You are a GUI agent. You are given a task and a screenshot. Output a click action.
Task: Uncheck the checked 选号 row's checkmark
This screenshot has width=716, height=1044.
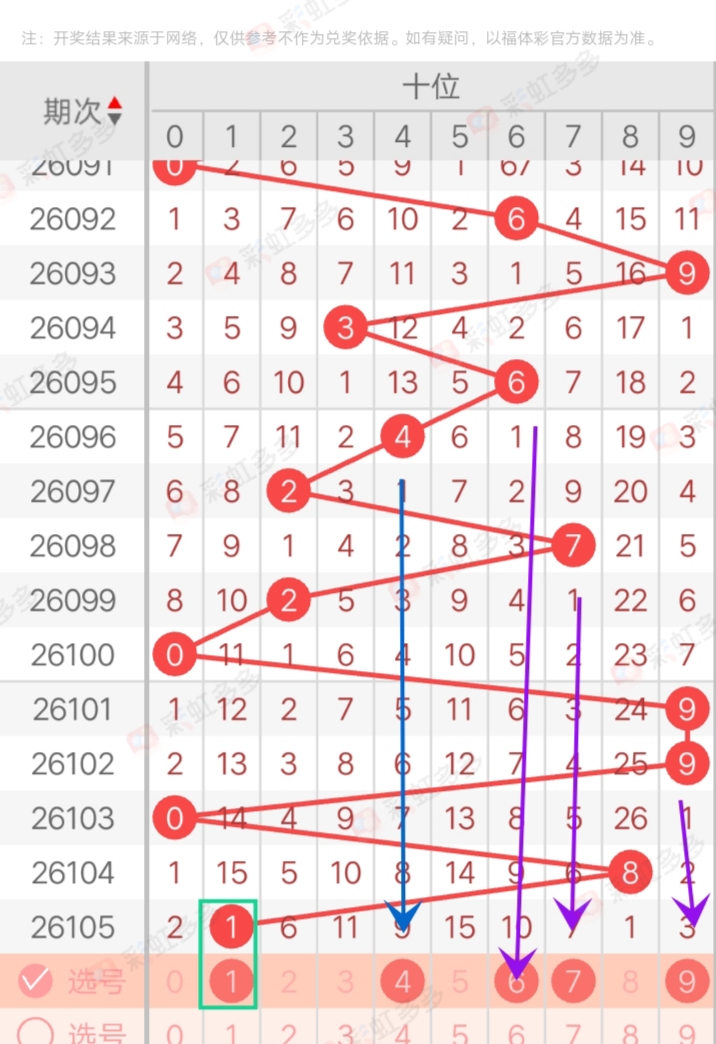point(35,981)
